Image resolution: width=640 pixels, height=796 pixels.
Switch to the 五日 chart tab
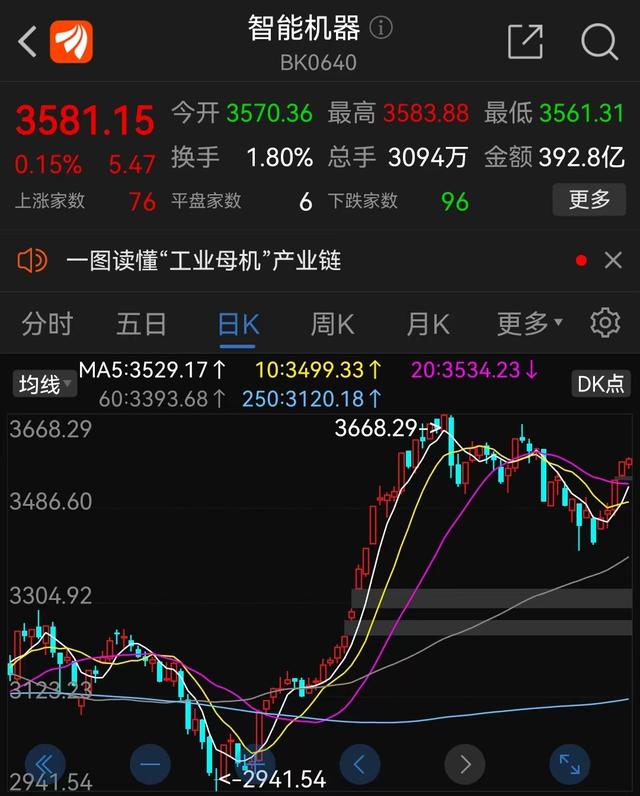[x=141, y=323]
